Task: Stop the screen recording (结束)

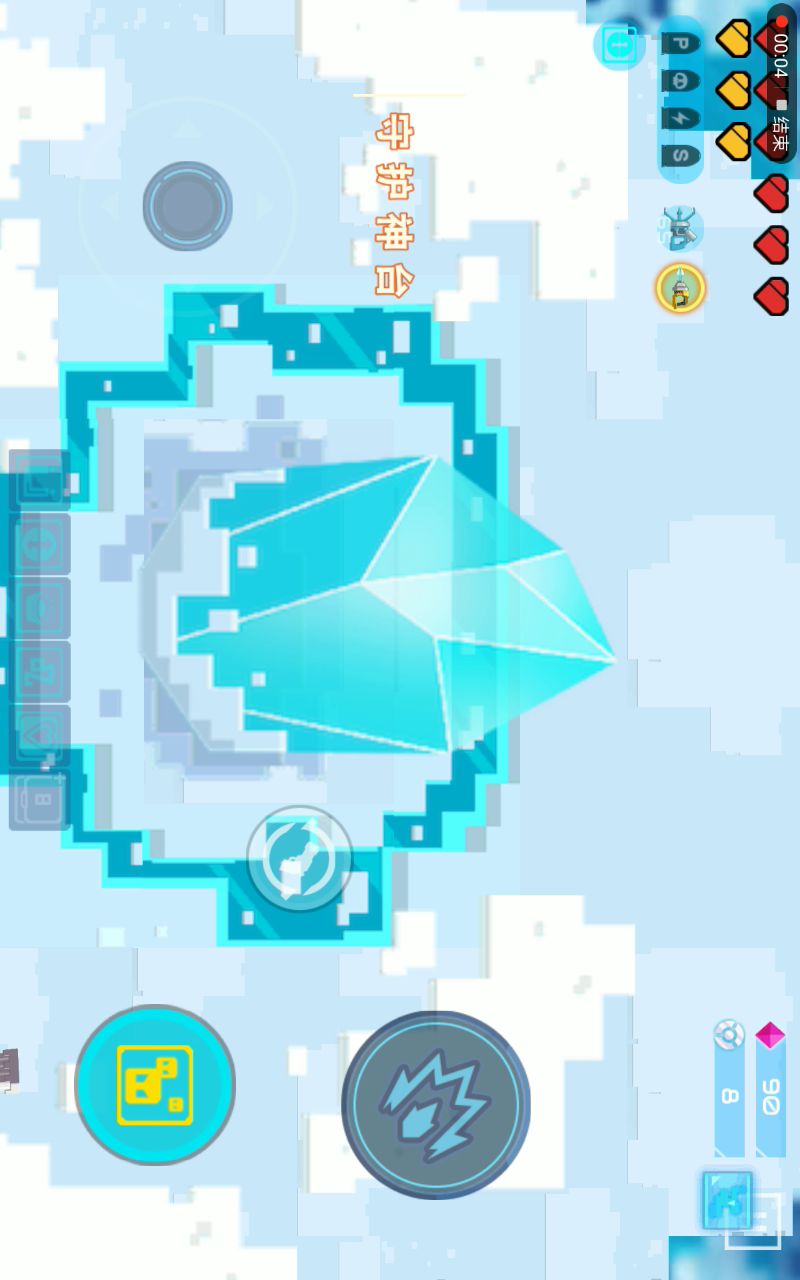Action: point(781,130)
